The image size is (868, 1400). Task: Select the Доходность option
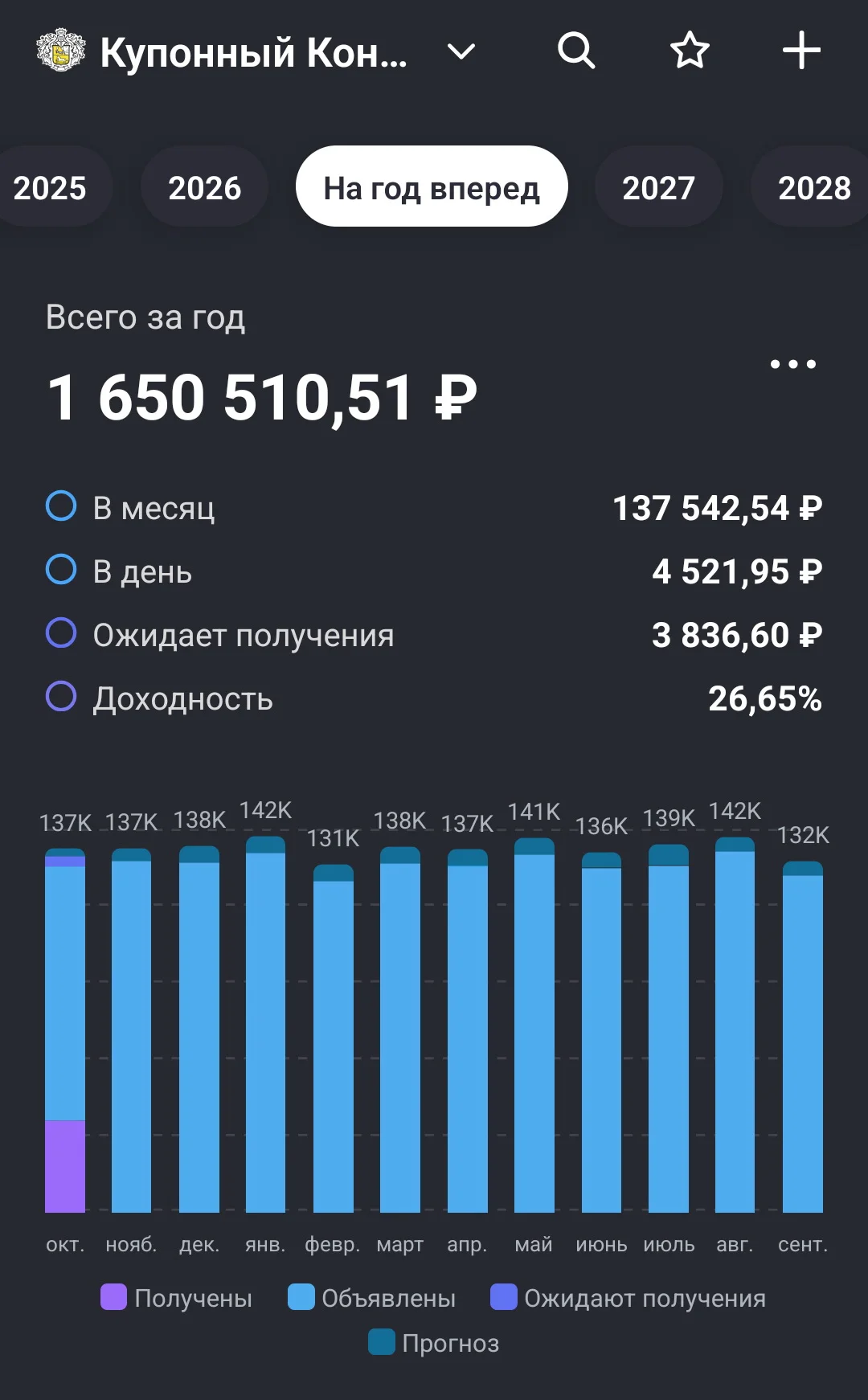click(x=434, y=698)
